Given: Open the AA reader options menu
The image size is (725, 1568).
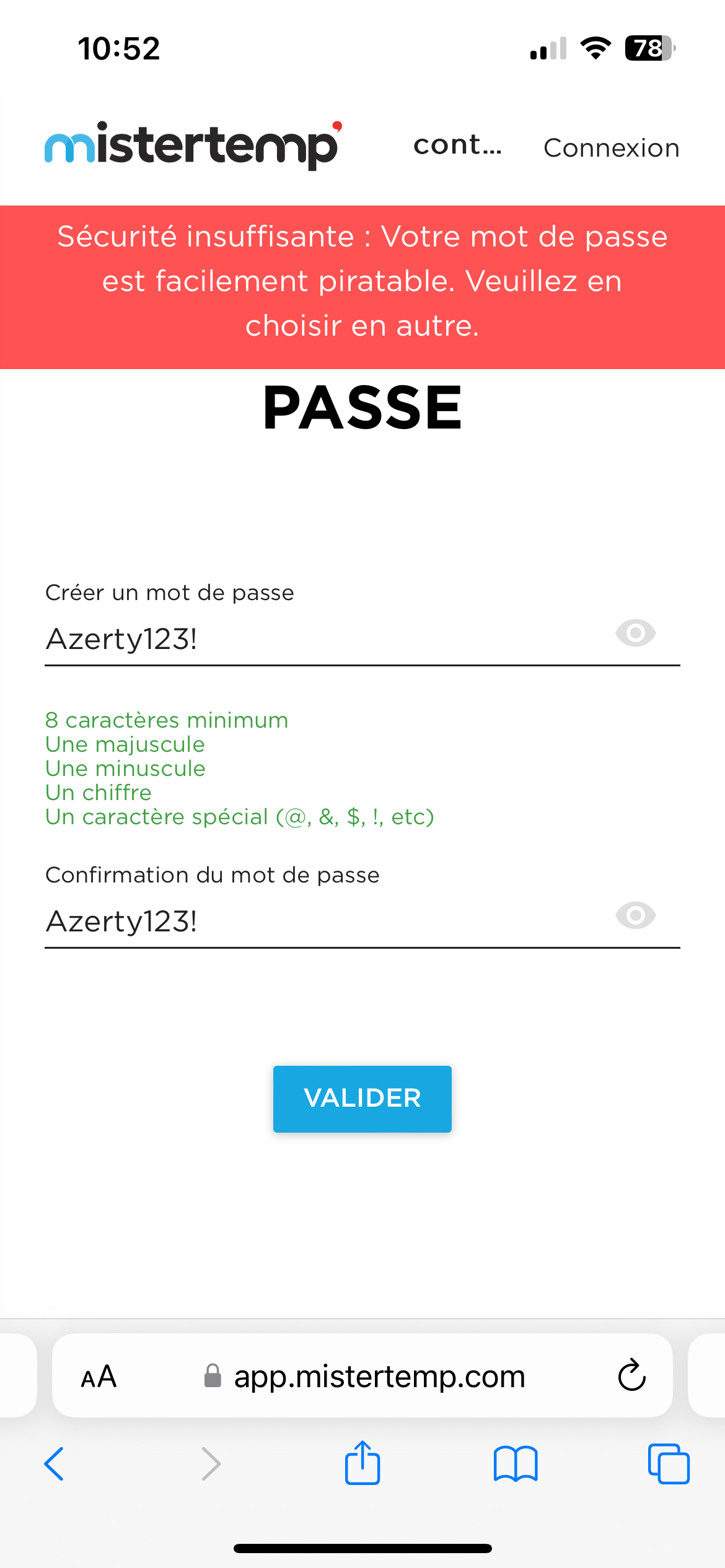Looking at the screenshot, I should (99, 1377).
